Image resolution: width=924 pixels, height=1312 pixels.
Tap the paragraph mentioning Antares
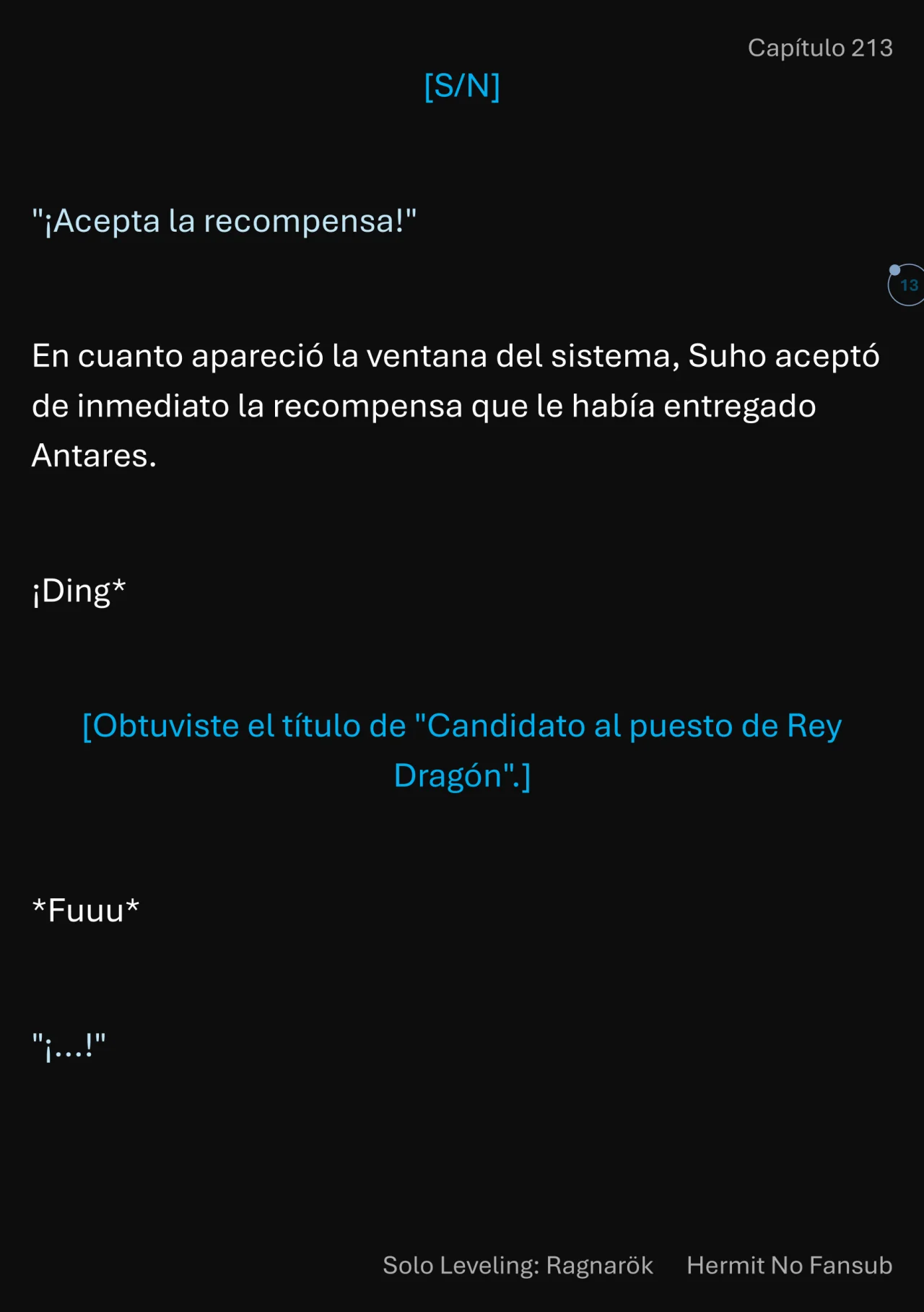[x=455, y=404]
